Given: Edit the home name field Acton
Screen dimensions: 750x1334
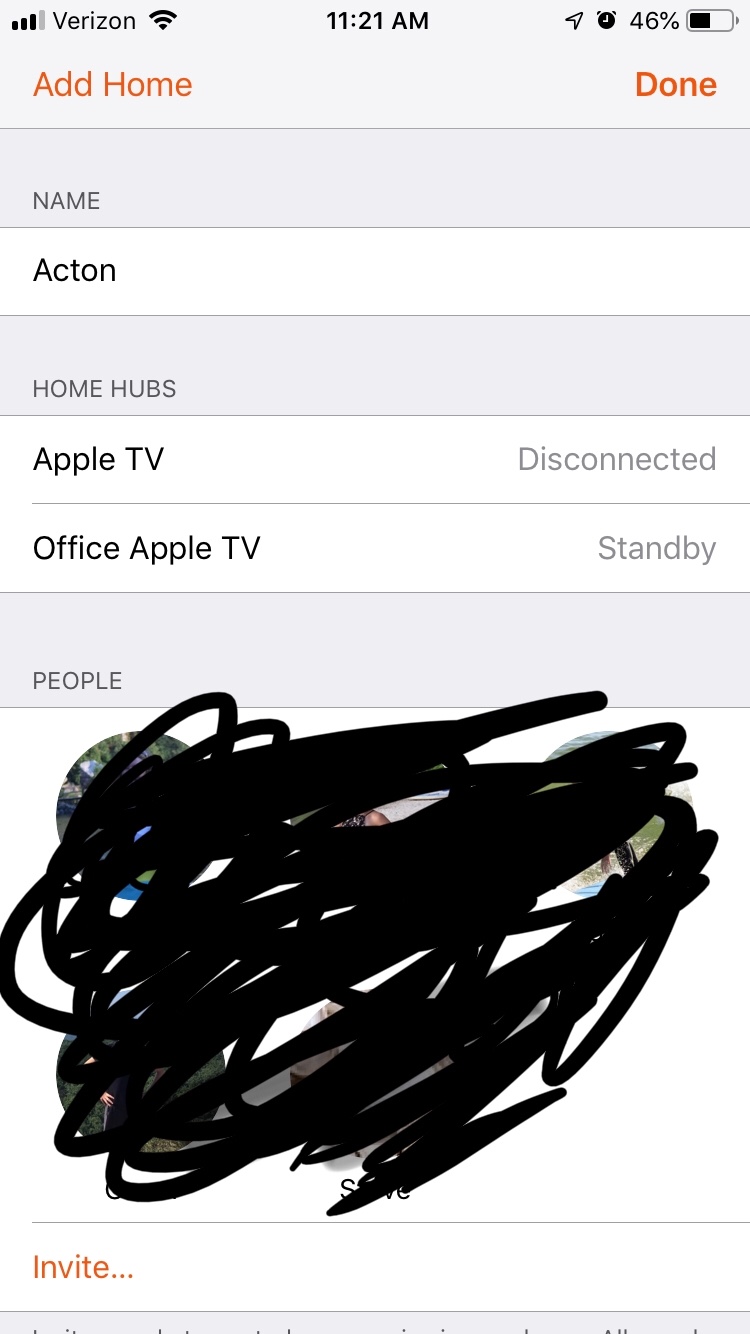Looking at the screenshot, I should coord(374,271).
